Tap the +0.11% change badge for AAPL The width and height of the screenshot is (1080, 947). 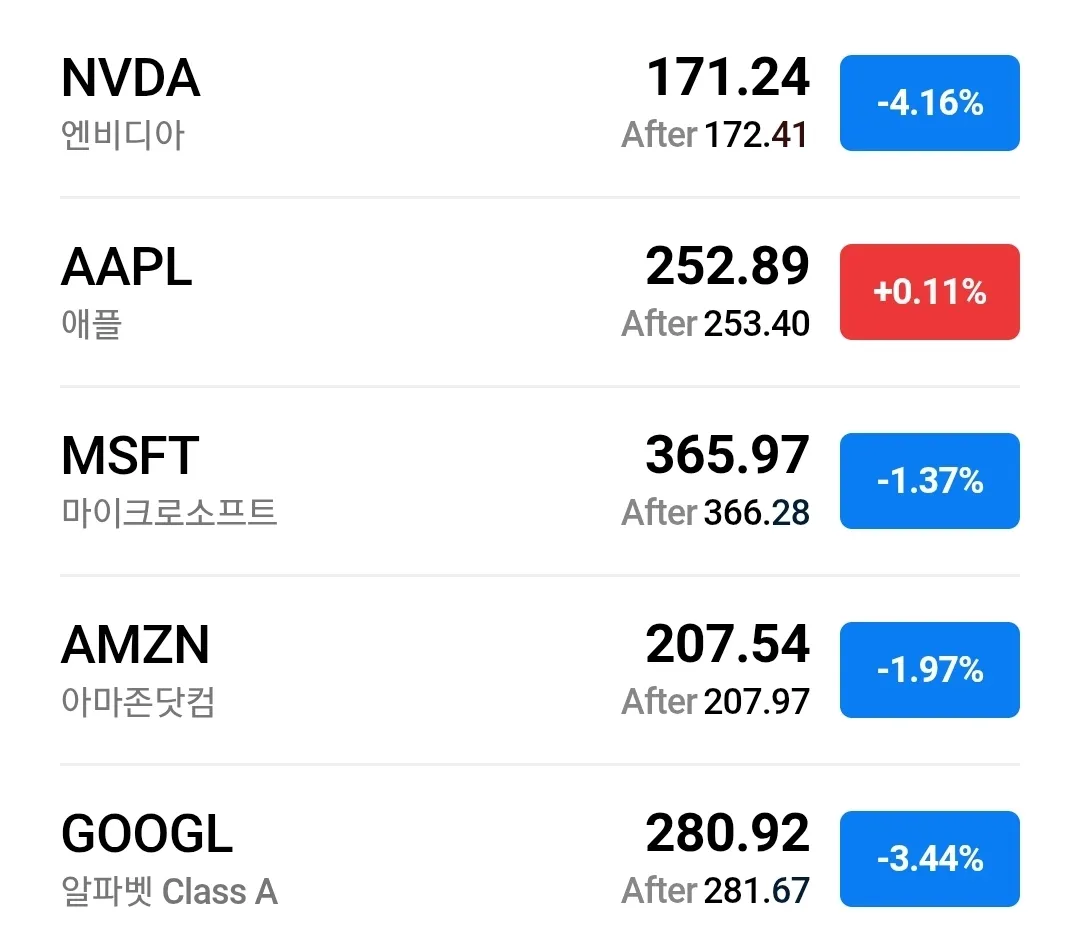[929, 292]
